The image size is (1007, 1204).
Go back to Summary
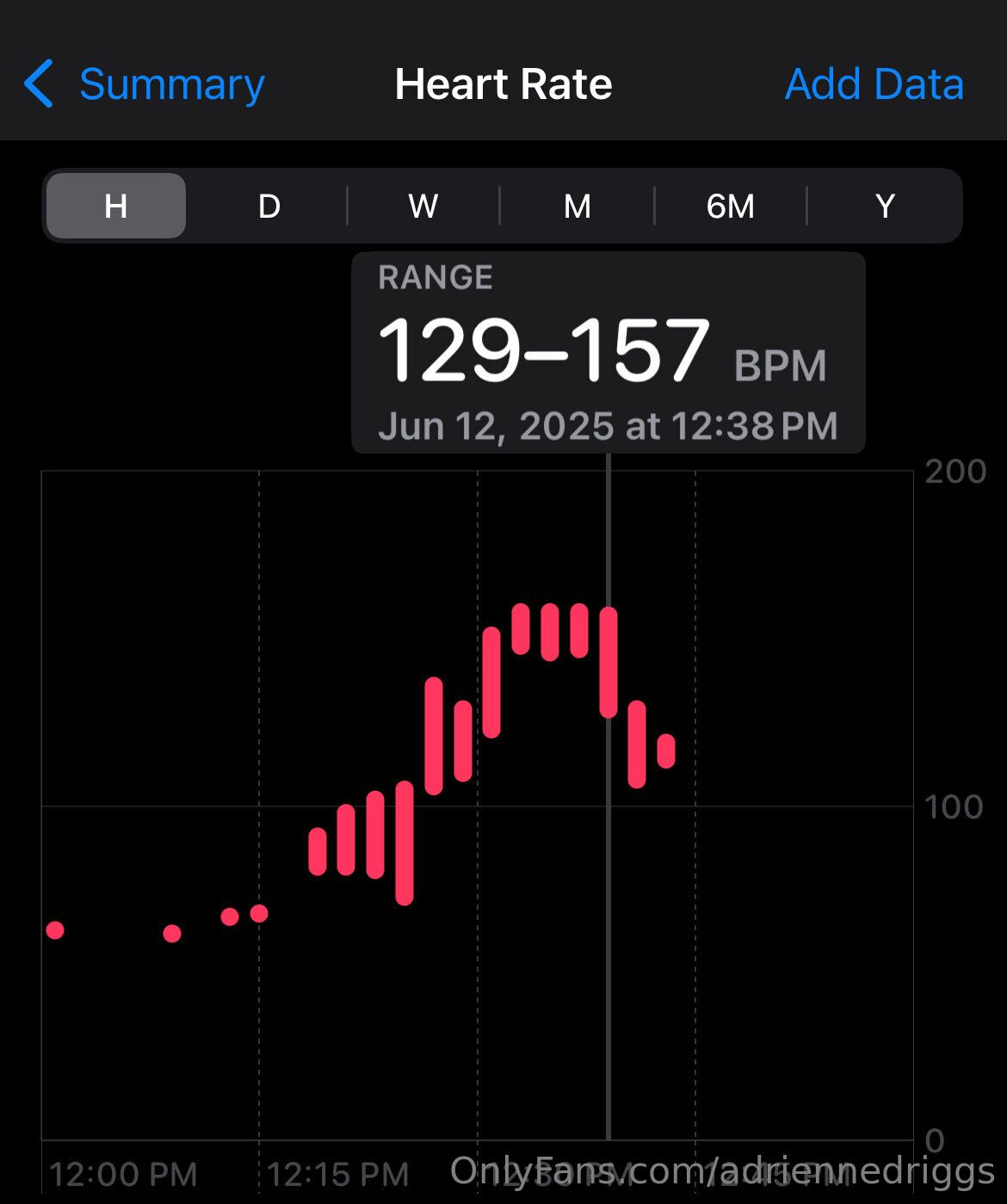[144, 84]
